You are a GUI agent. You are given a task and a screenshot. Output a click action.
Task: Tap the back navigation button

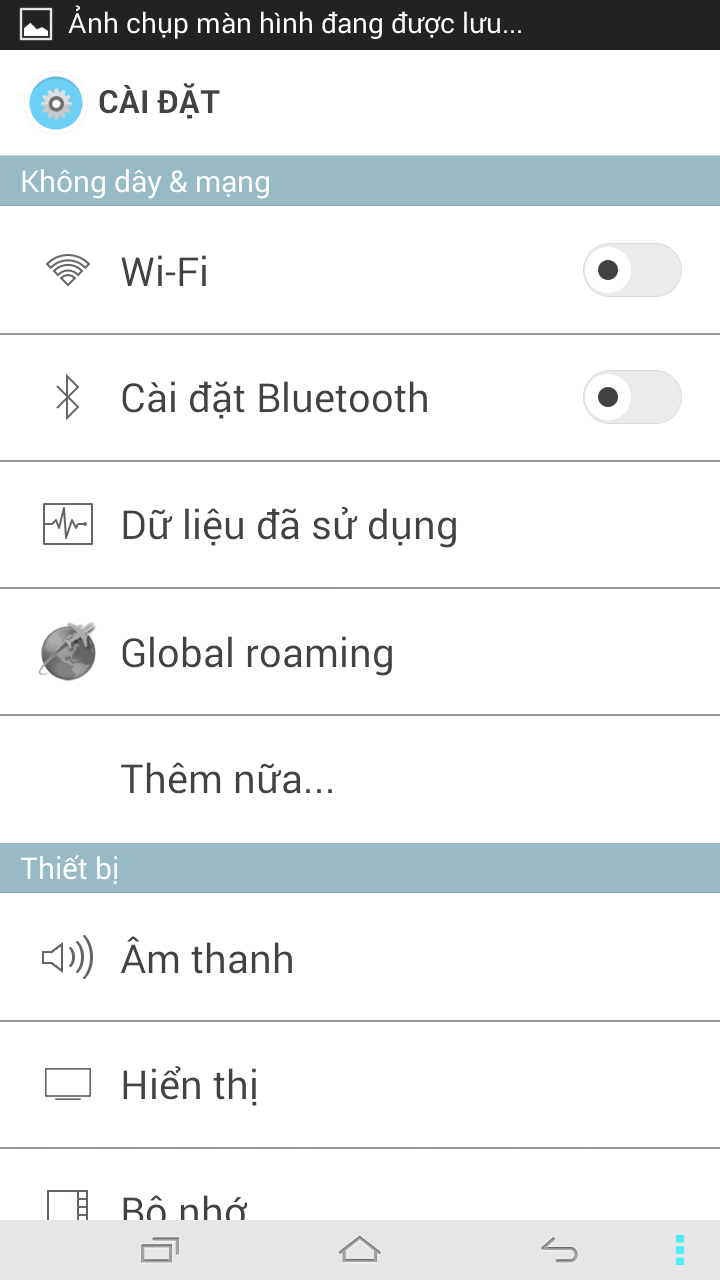[x=559, y=1249]
